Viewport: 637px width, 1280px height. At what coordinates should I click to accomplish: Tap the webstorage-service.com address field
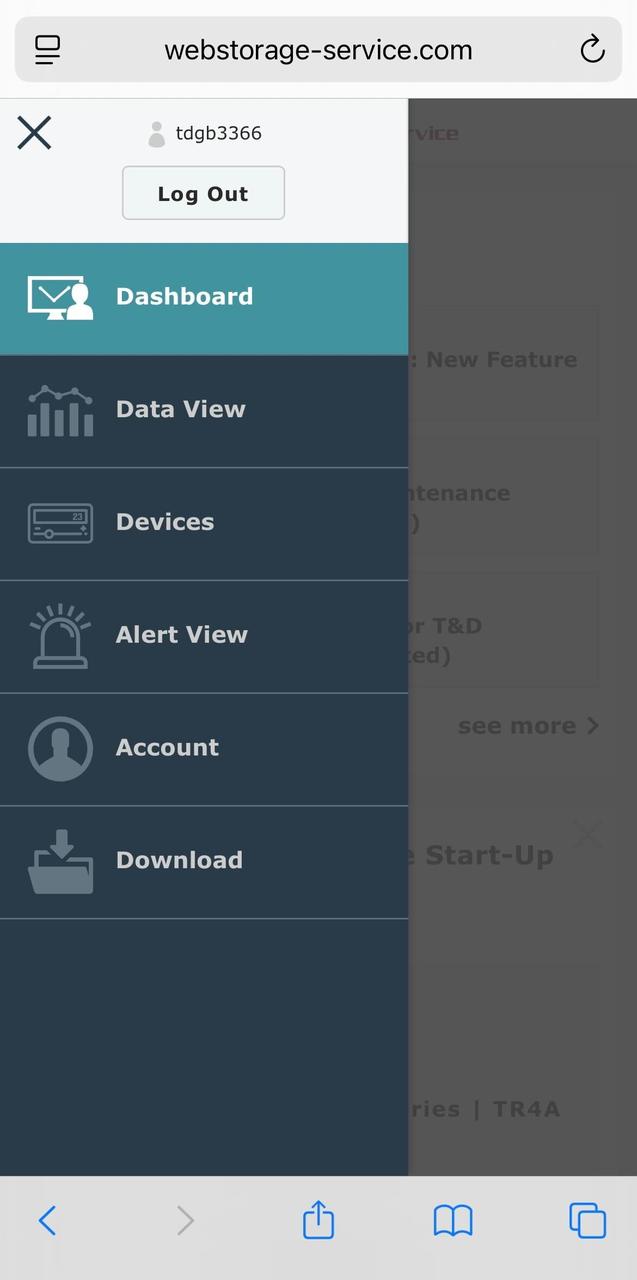(x=318, y=49)
